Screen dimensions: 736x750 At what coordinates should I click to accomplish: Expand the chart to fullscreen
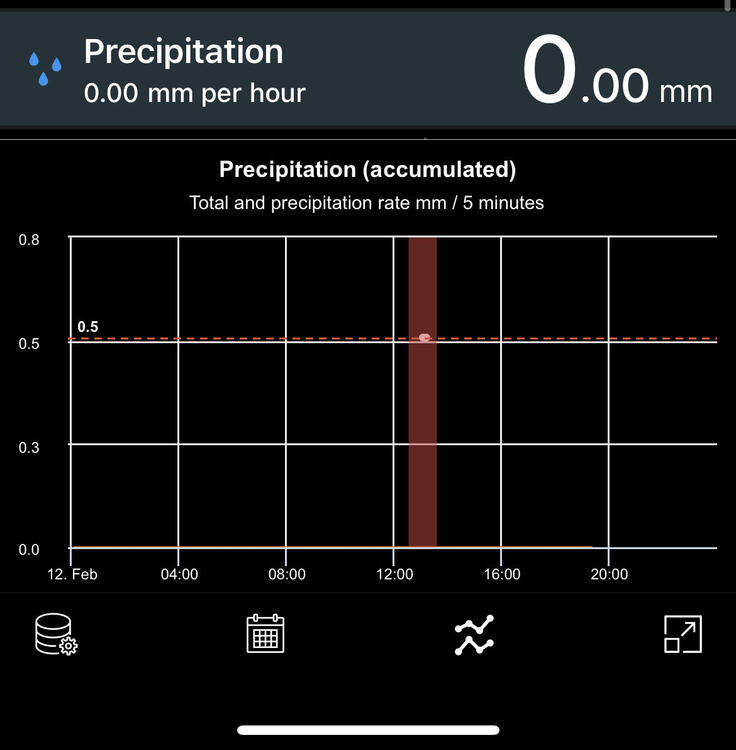(x=683, y=634)
